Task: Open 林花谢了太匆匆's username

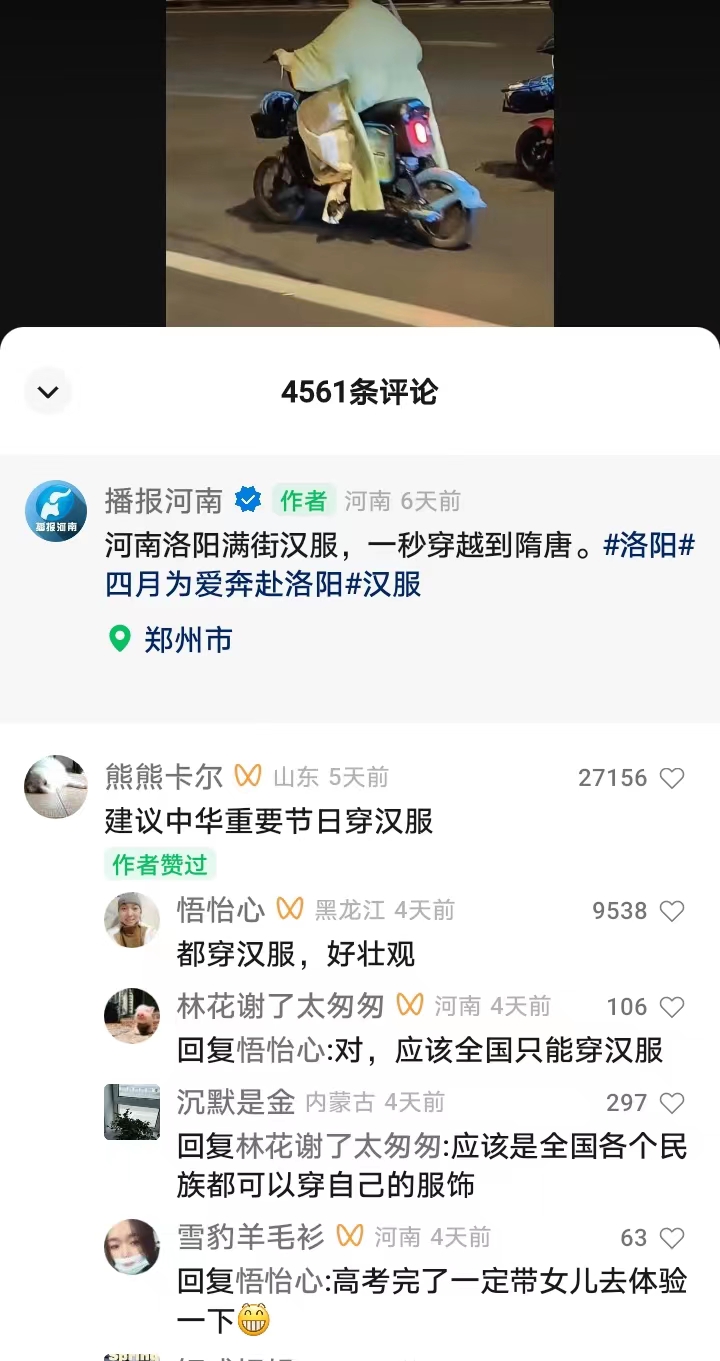Action: (281, 1006)
